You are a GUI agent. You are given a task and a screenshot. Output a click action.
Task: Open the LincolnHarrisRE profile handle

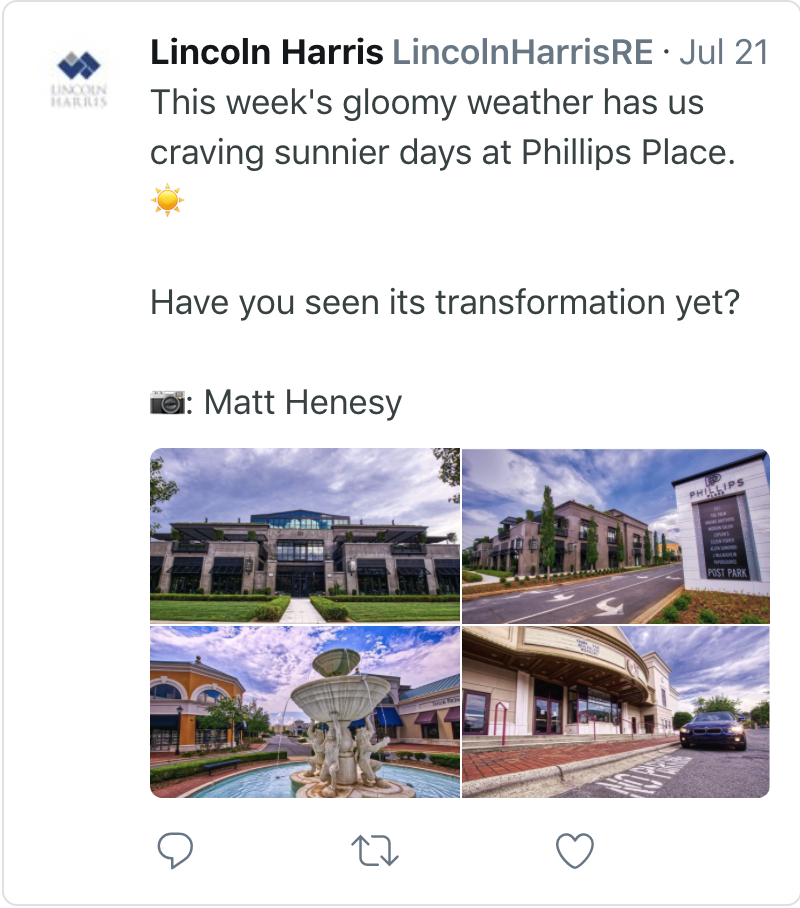tap(522, 53)
